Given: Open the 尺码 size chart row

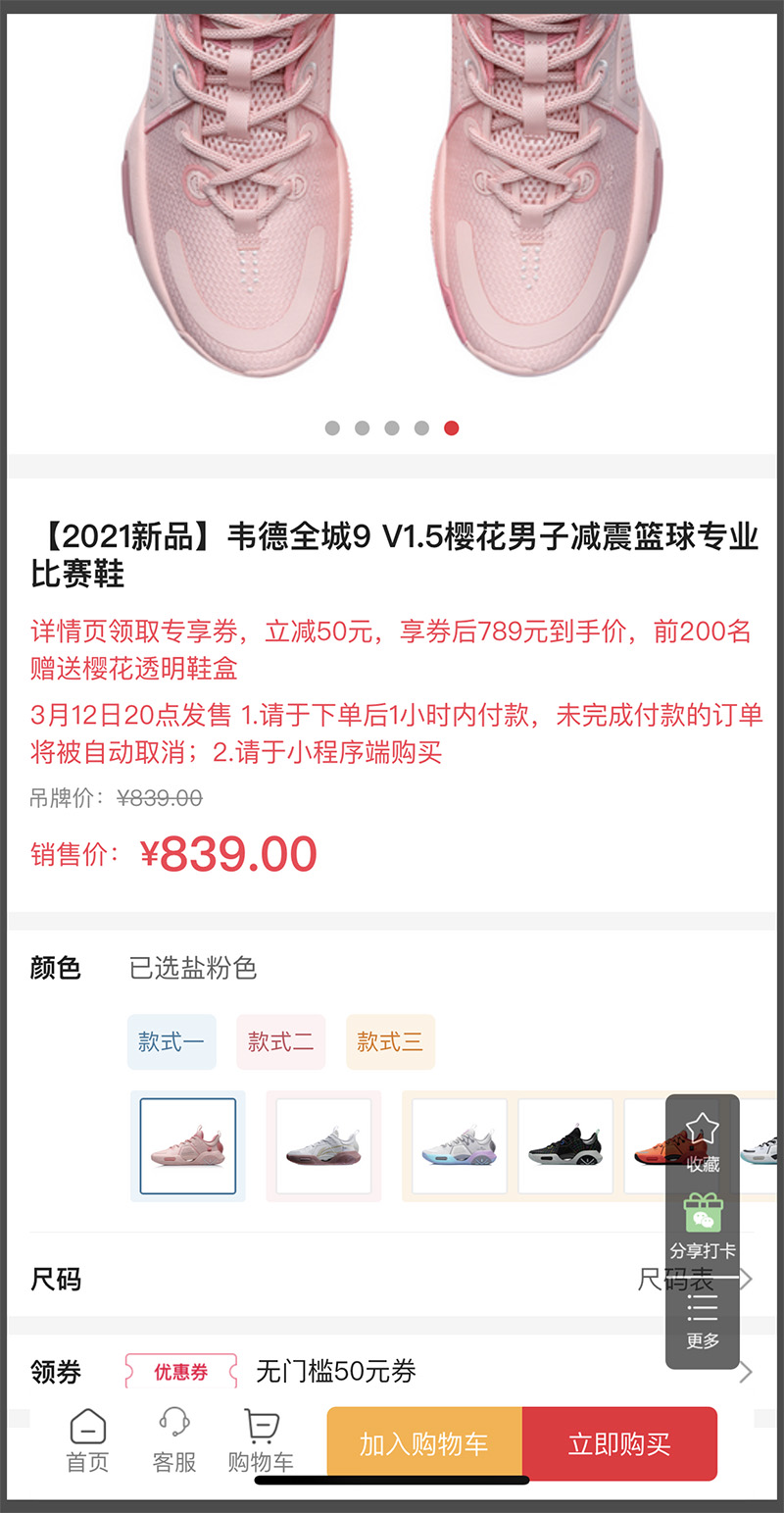Looking at the screenshot, I should tap(392, 1280).
